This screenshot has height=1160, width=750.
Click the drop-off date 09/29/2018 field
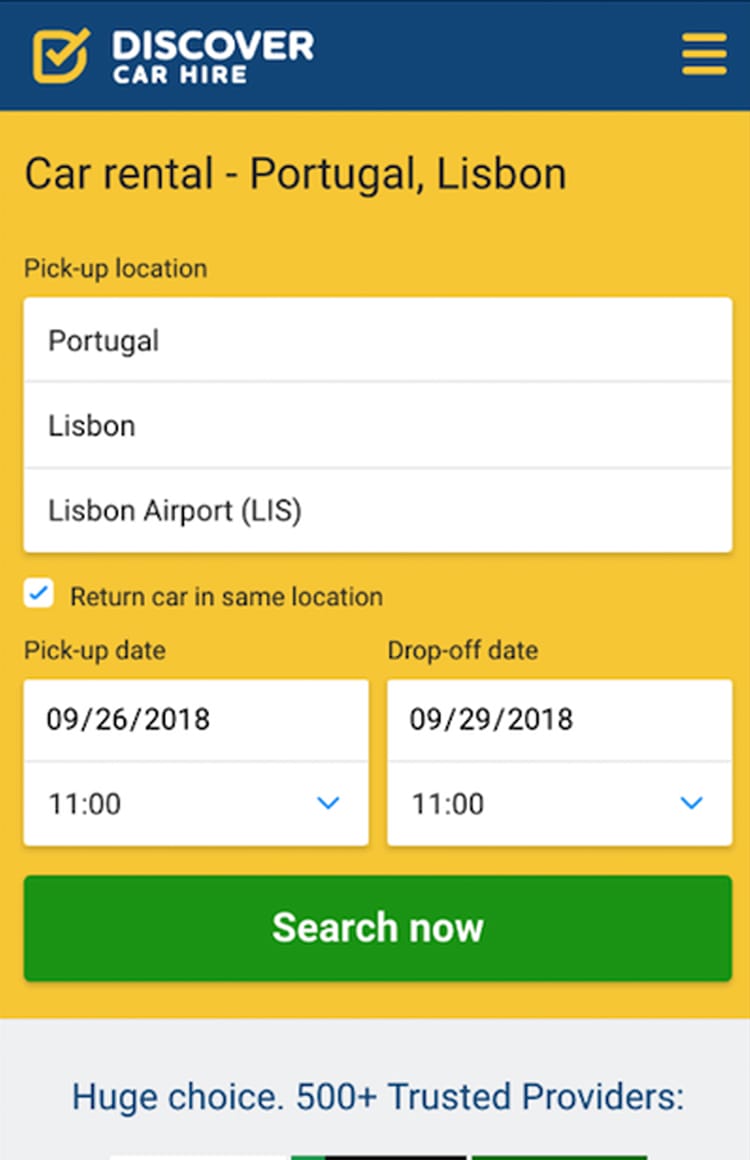pos(558,718)
